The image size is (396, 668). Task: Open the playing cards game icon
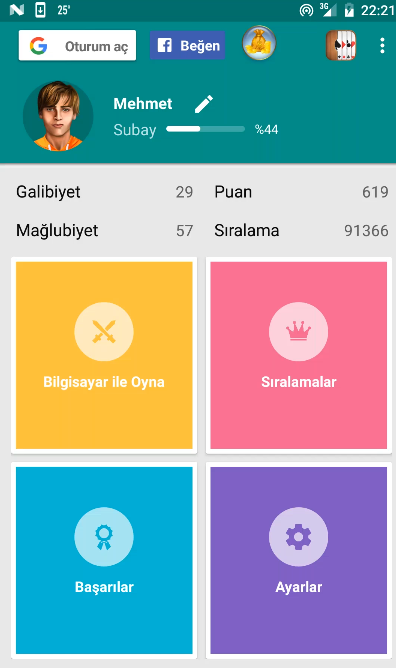coord(341,45)
